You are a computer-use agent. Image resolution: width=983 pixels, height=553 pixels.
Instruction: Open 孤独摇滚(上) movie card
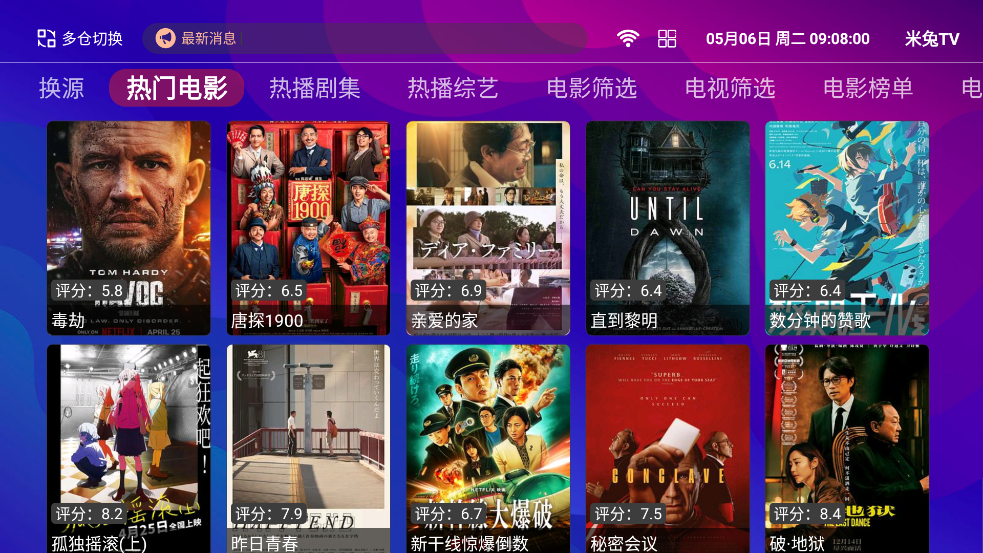click(x=129, y=448)
